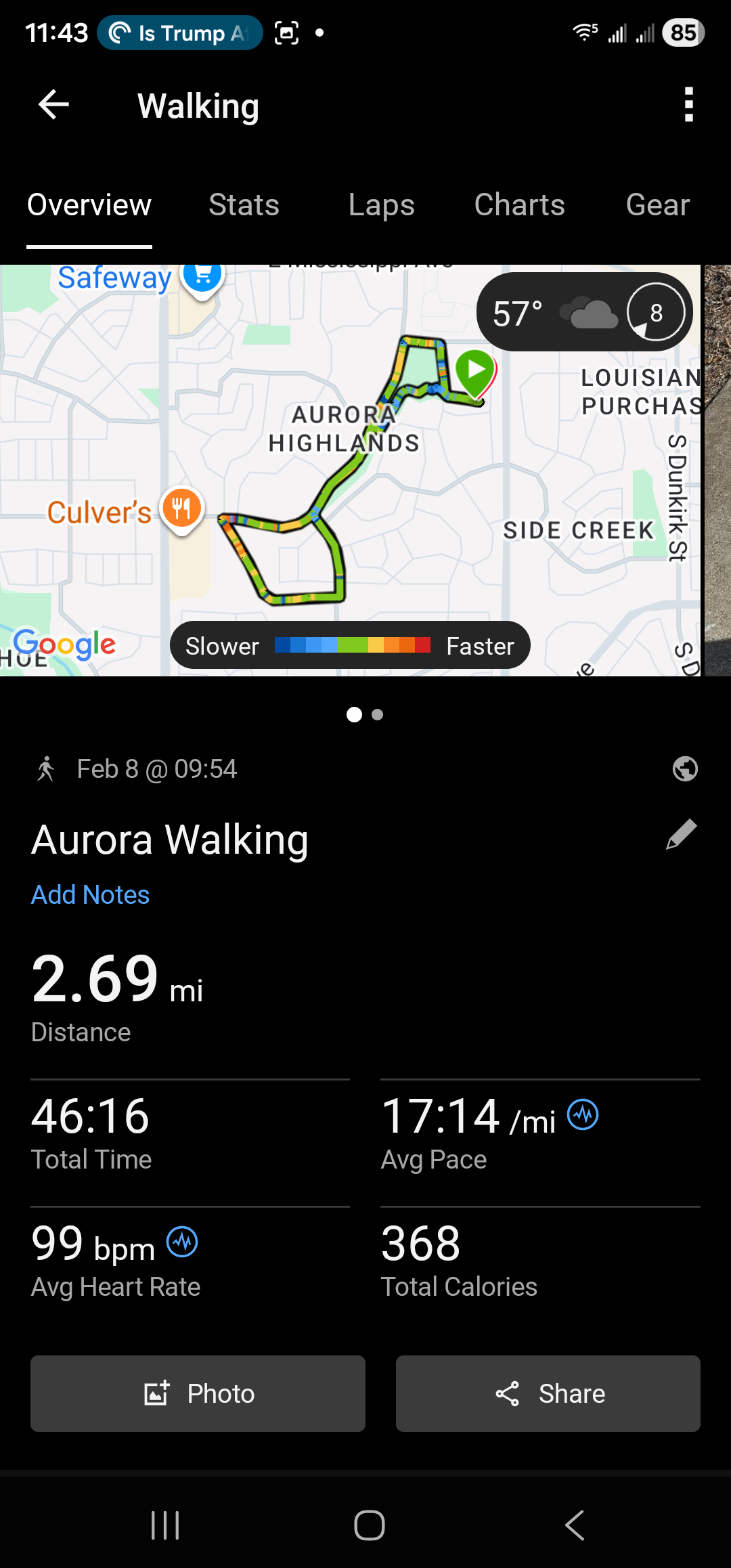731x1568 pixels.
Task: Go back using the top arrow
Action: (54, 105)
